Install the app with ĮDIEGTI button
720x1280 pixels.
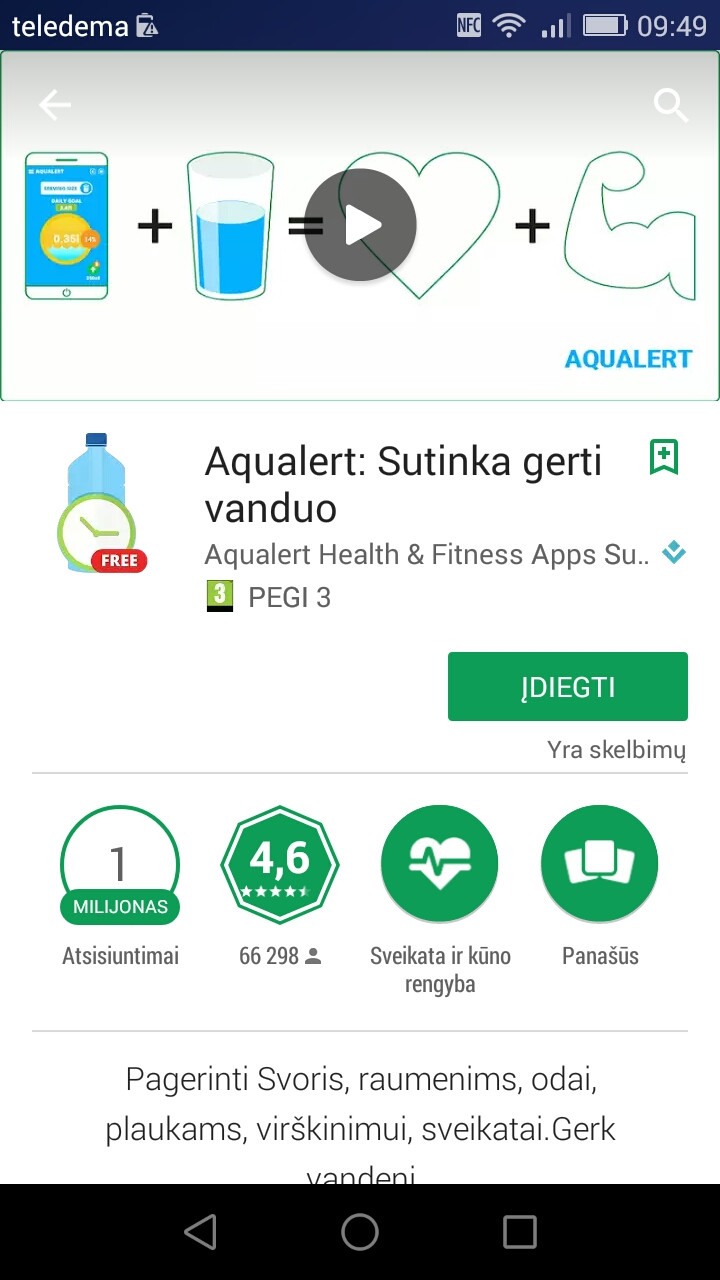pos(568,686)
